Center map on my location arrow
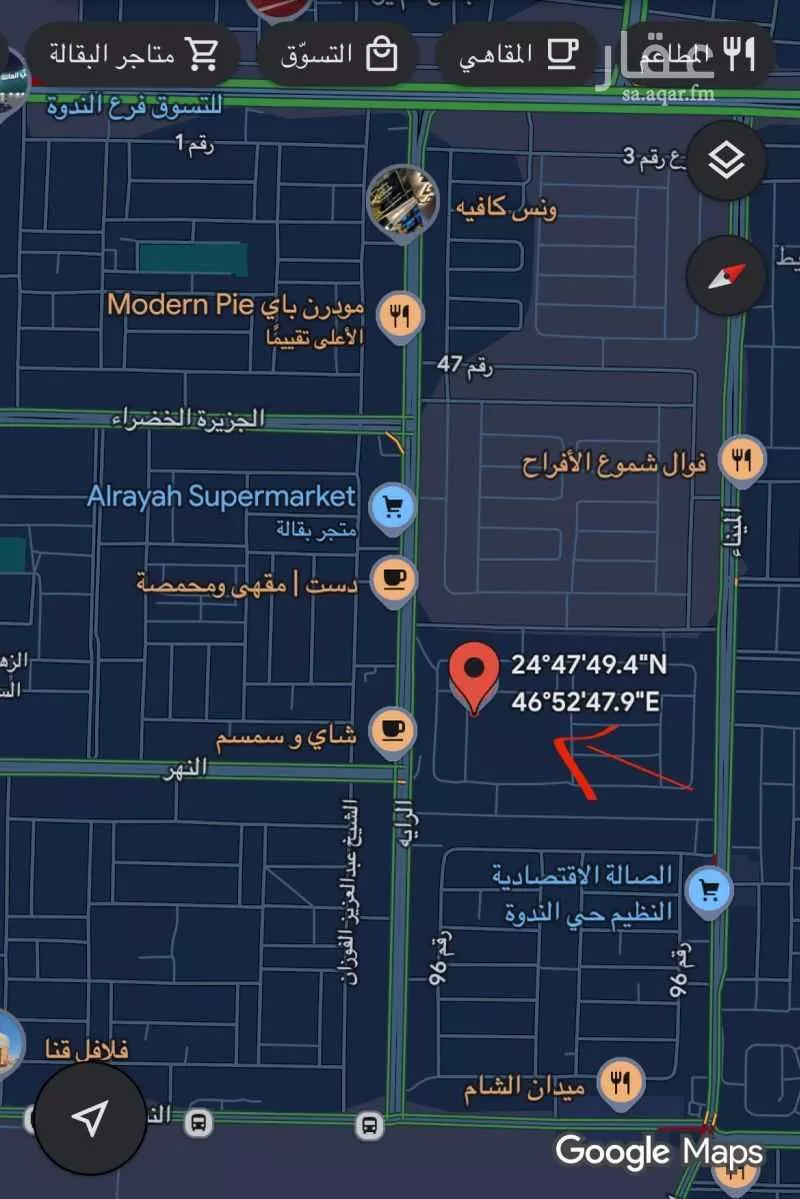Viewport: 800px width, 1199px height. (x=90, y=1118)
